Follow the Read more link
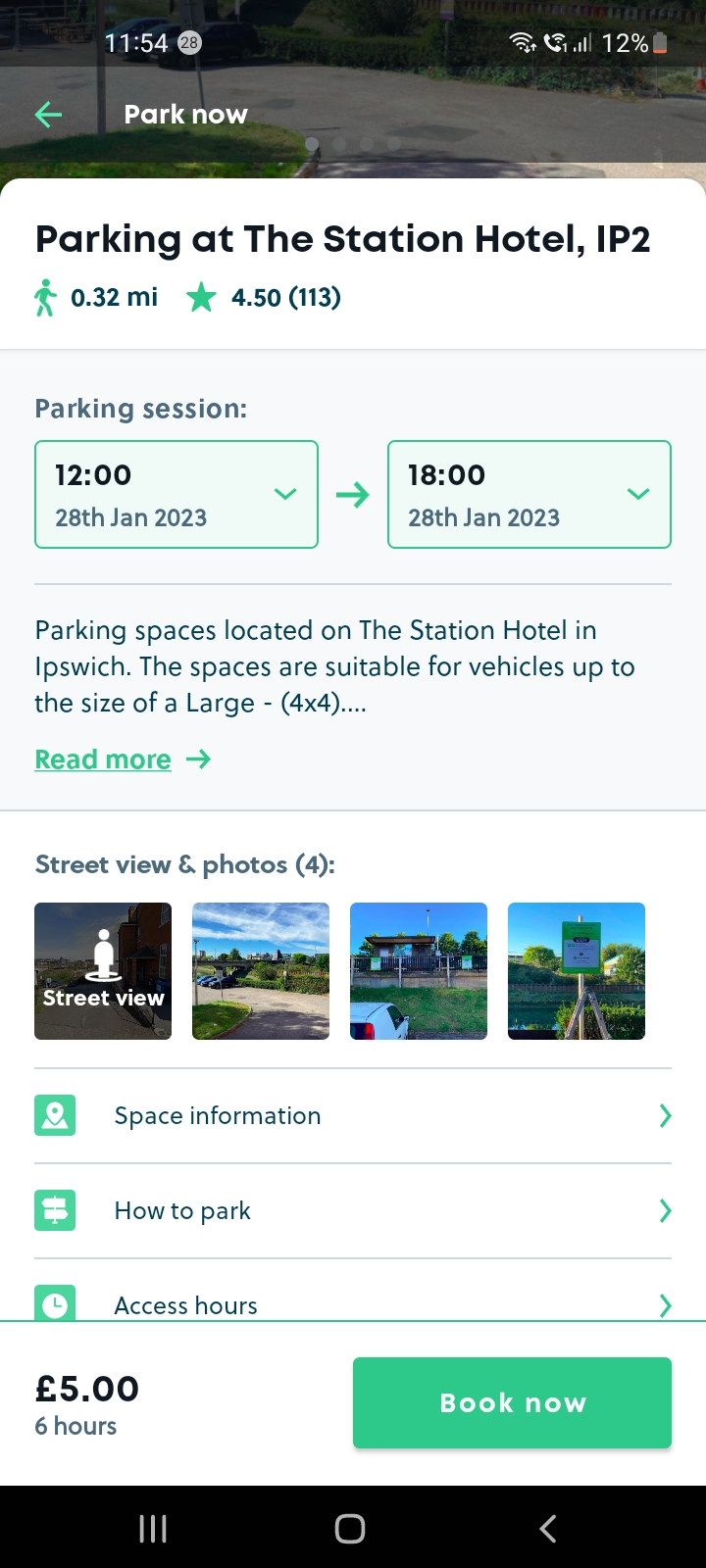The height and width of the screenshot is (1568, 706). [104, 759]
